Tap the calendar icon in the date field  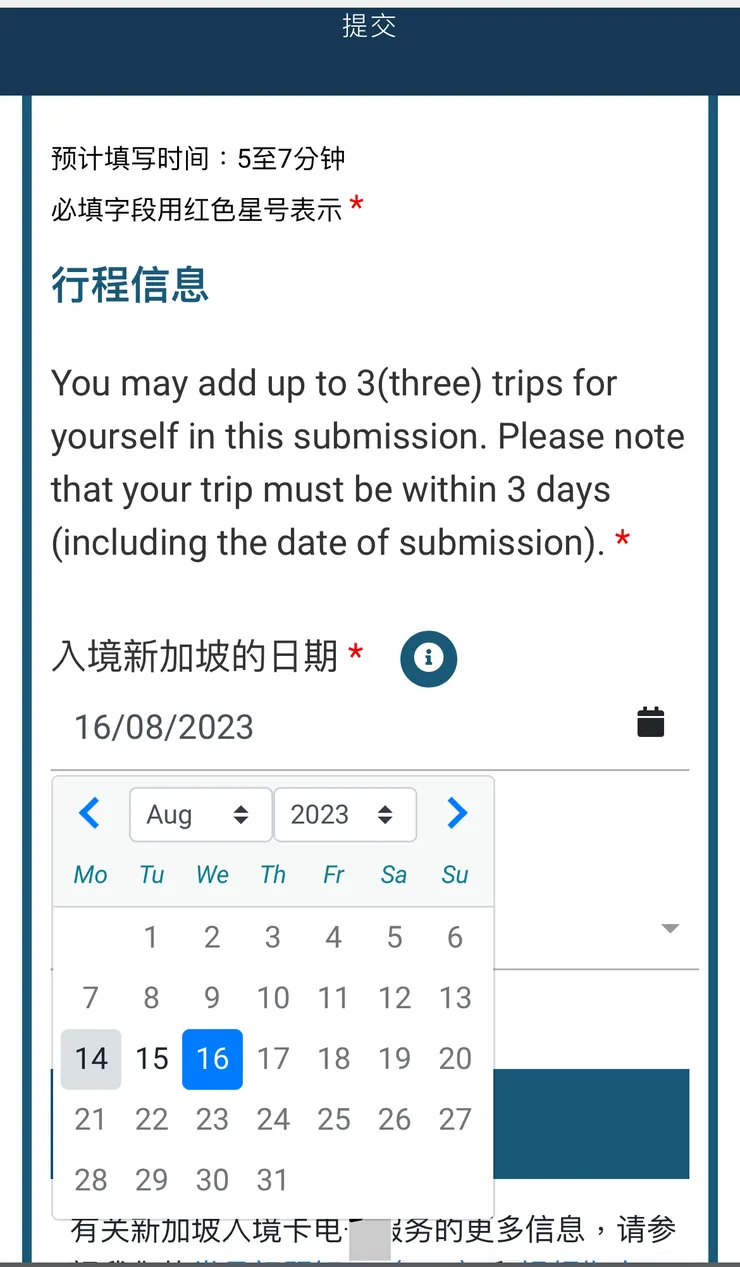coord(650,722)
